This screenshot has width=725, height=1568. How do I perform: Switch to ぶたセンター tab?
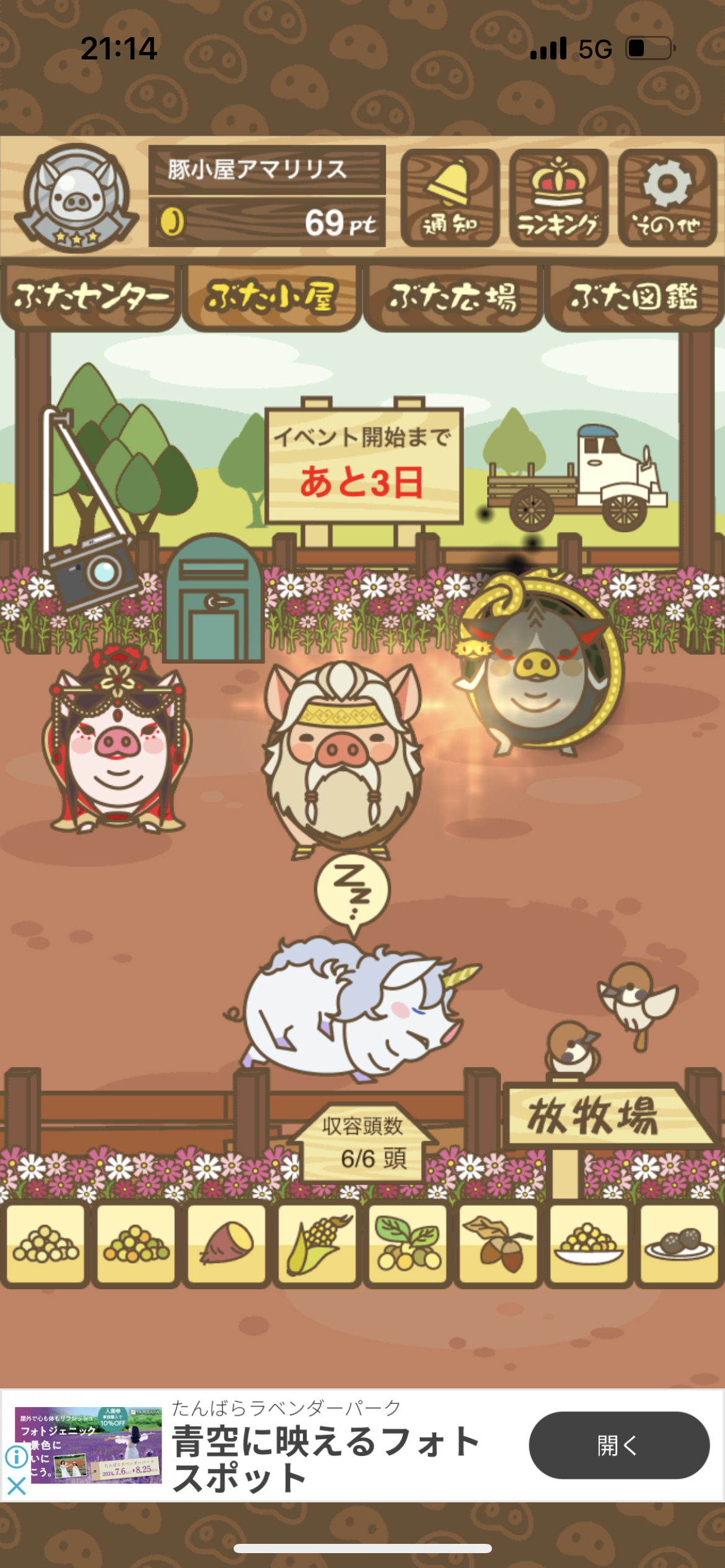91,297
